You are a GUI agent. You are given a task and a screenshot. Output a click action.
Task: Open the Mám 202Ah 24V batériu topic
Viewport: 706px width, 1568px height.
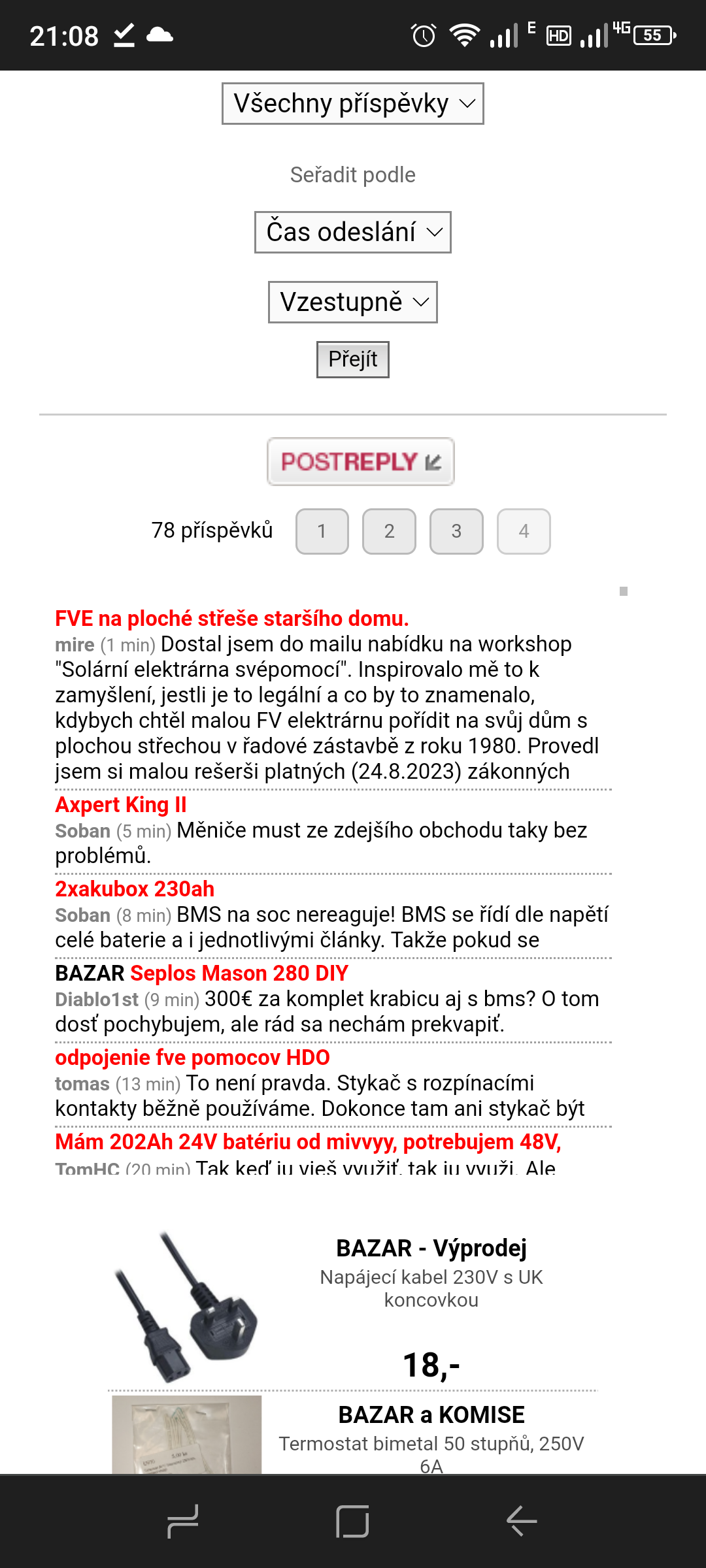tap(307, 1142)
